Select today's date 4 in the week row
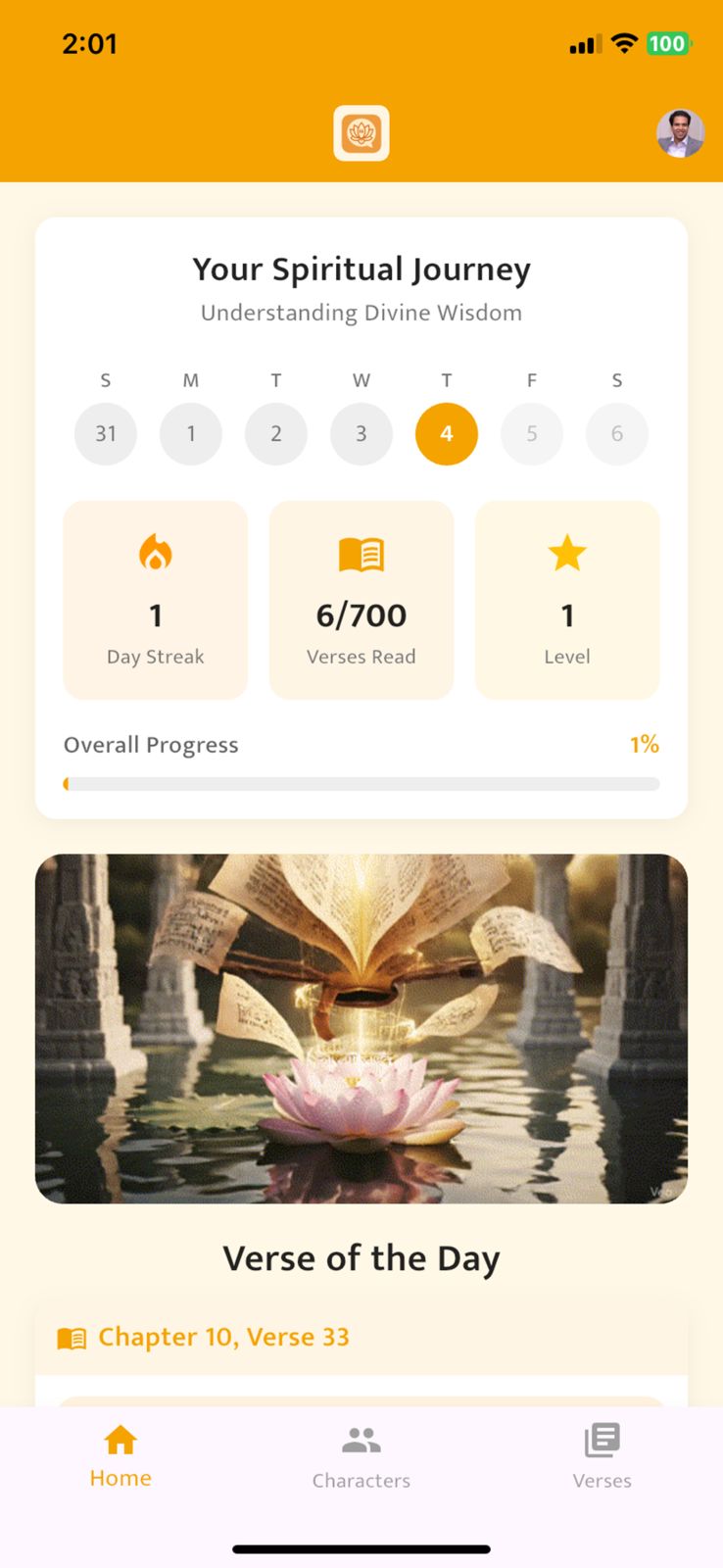Viewport: 723px width, 1568px height. tap(447, 433)
